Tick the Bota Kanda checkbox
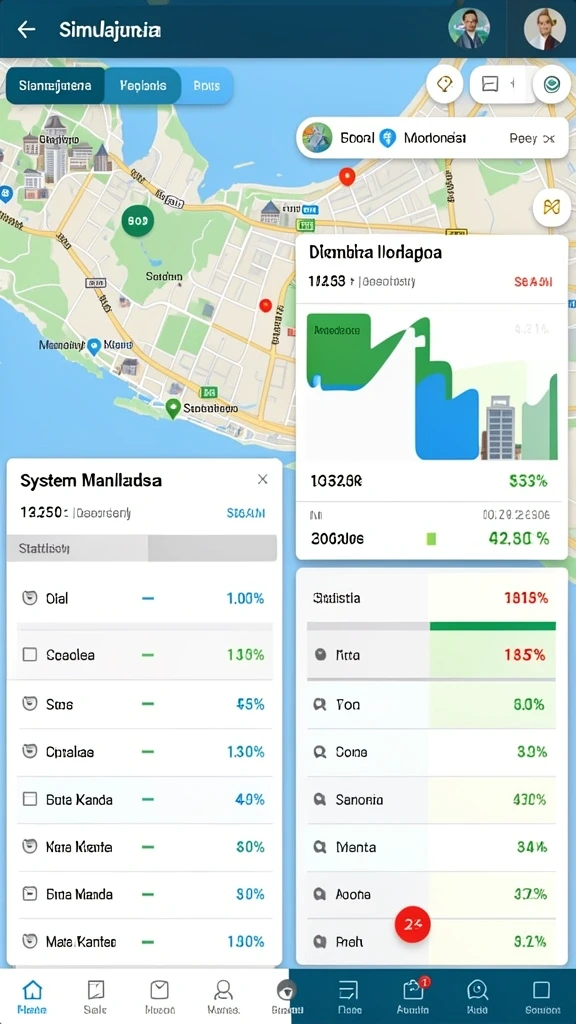Image resolution: width=576 pixels, height=1024 pixels. (x=29, y=799)
